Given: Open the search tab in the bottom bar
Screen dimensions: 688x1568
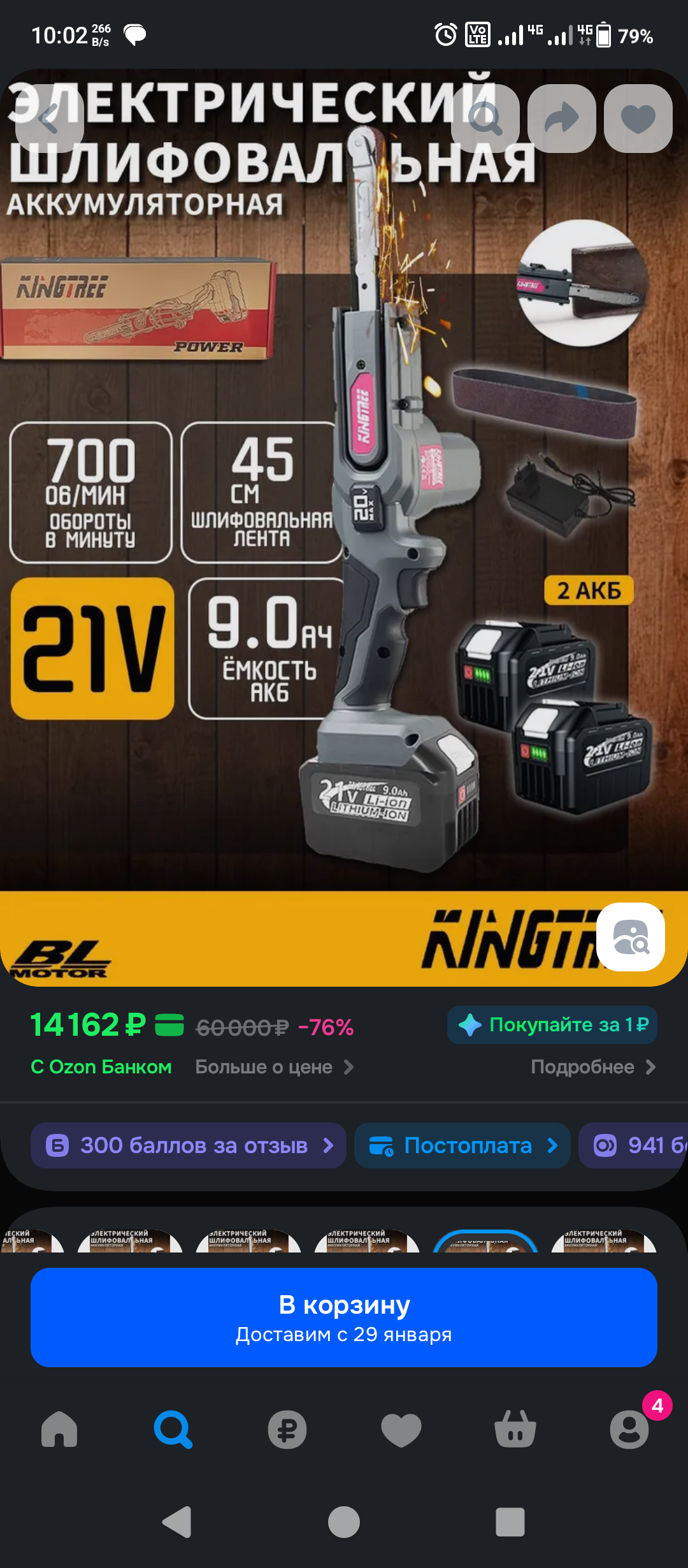Looking at the screenshot, I should click(x=173, y=1429).
